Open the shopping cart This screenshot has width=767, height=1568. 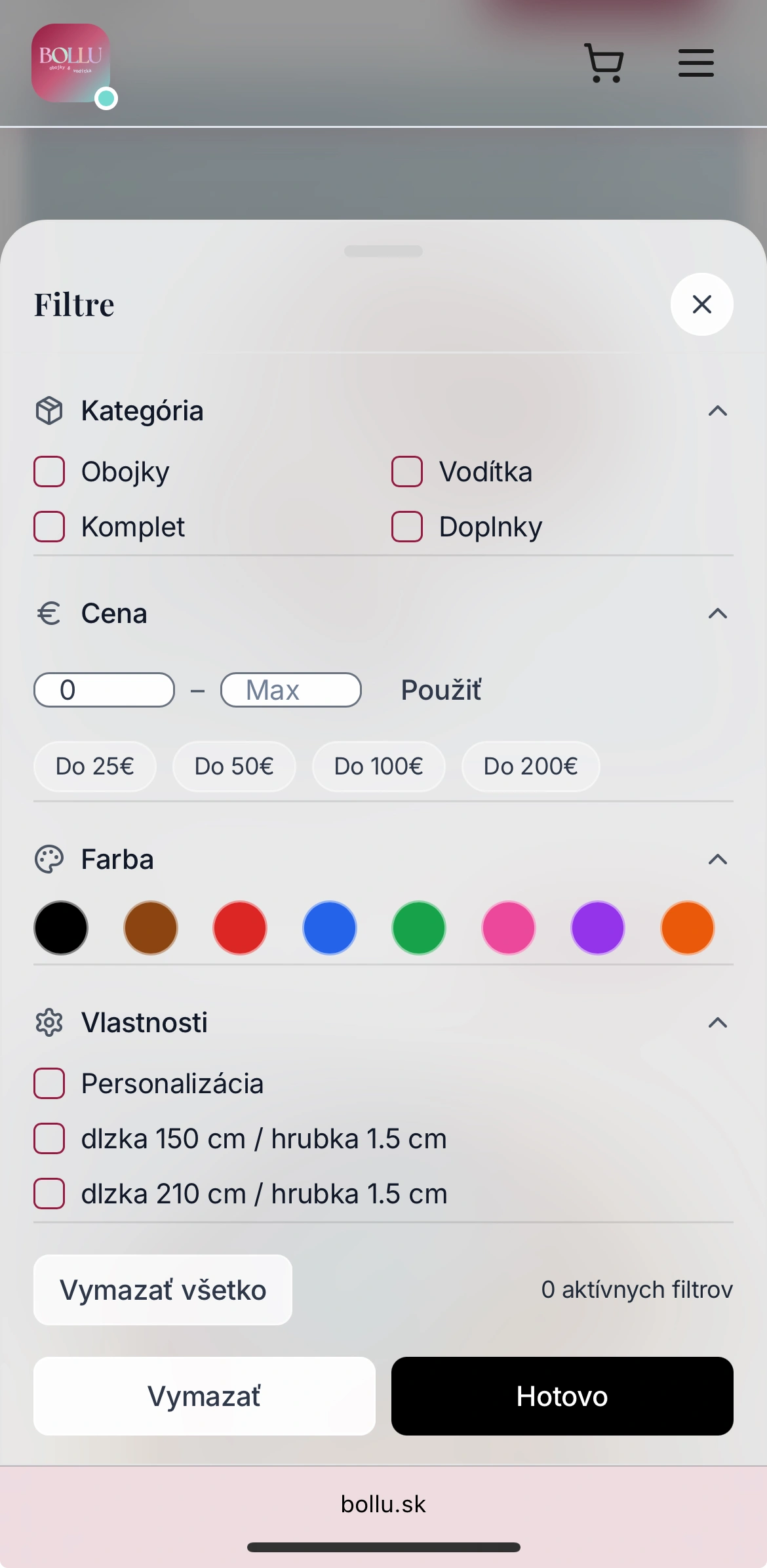(603, 64)
